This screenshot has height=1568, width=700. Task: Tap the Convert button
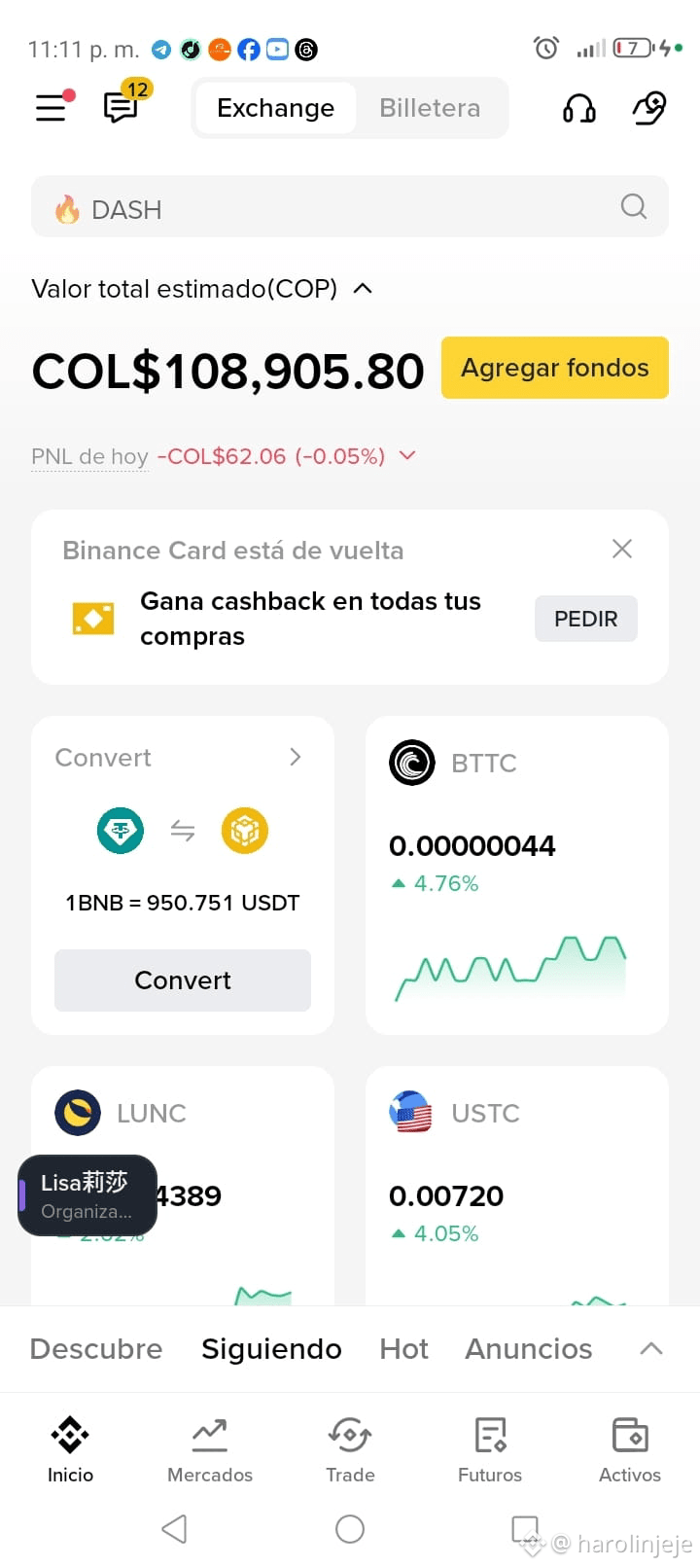click(x=183, y=980)
